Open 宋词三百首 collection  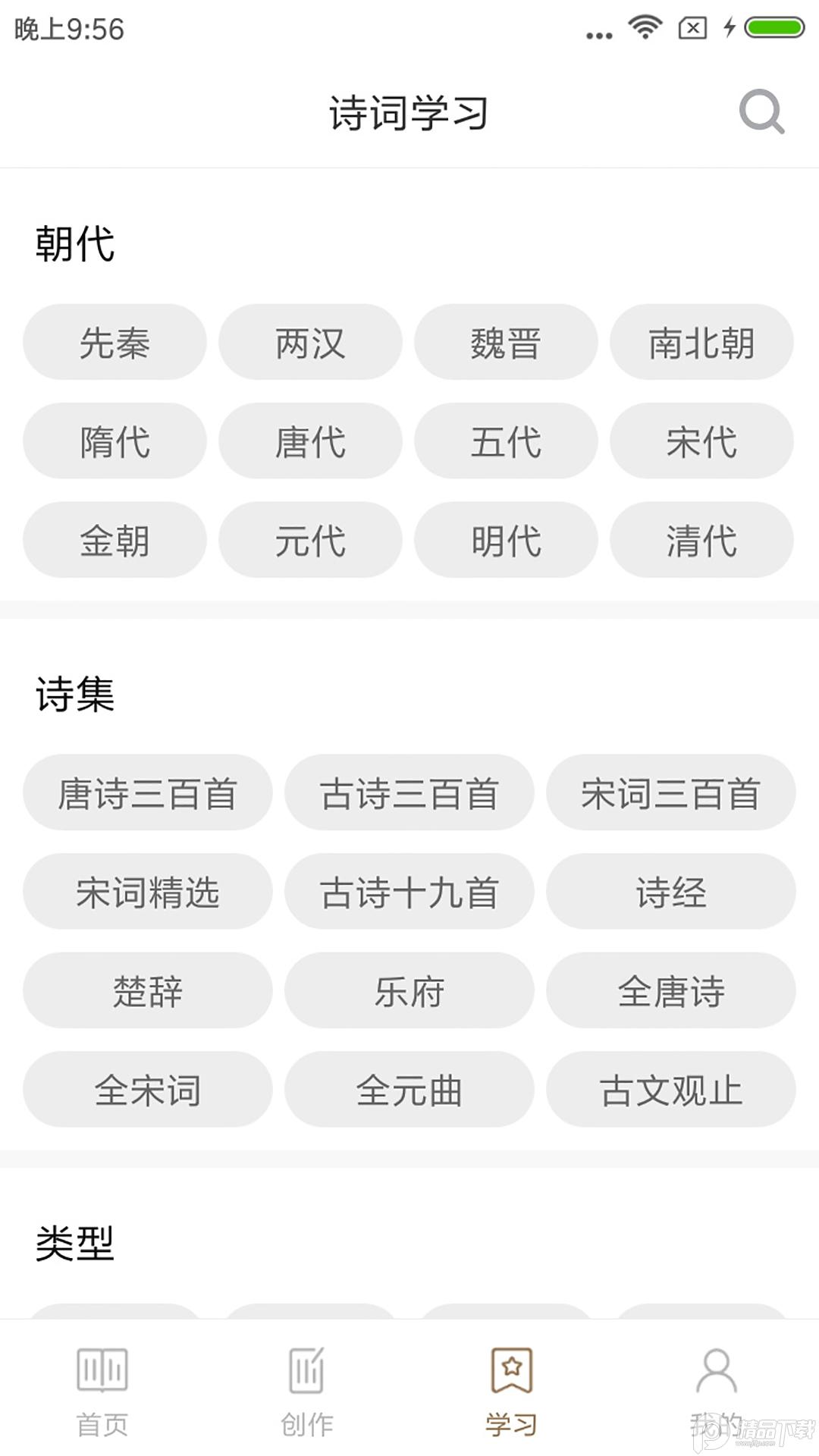tap(671, 792)
